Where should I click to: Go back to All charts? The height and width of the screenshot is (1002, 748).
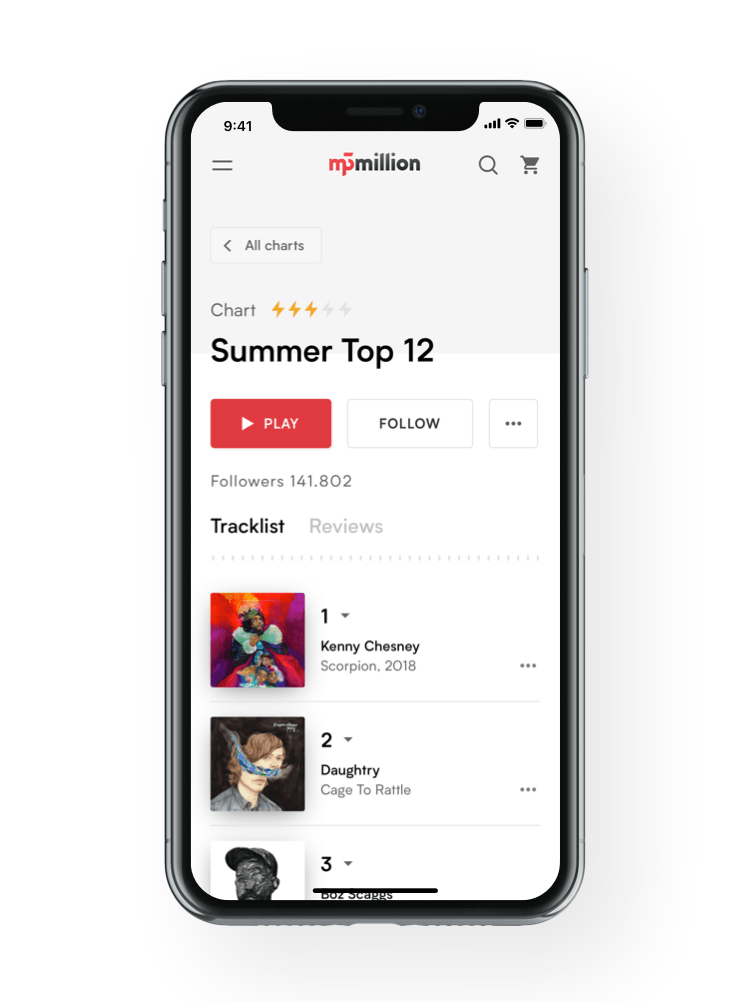(x=266, y=245)
